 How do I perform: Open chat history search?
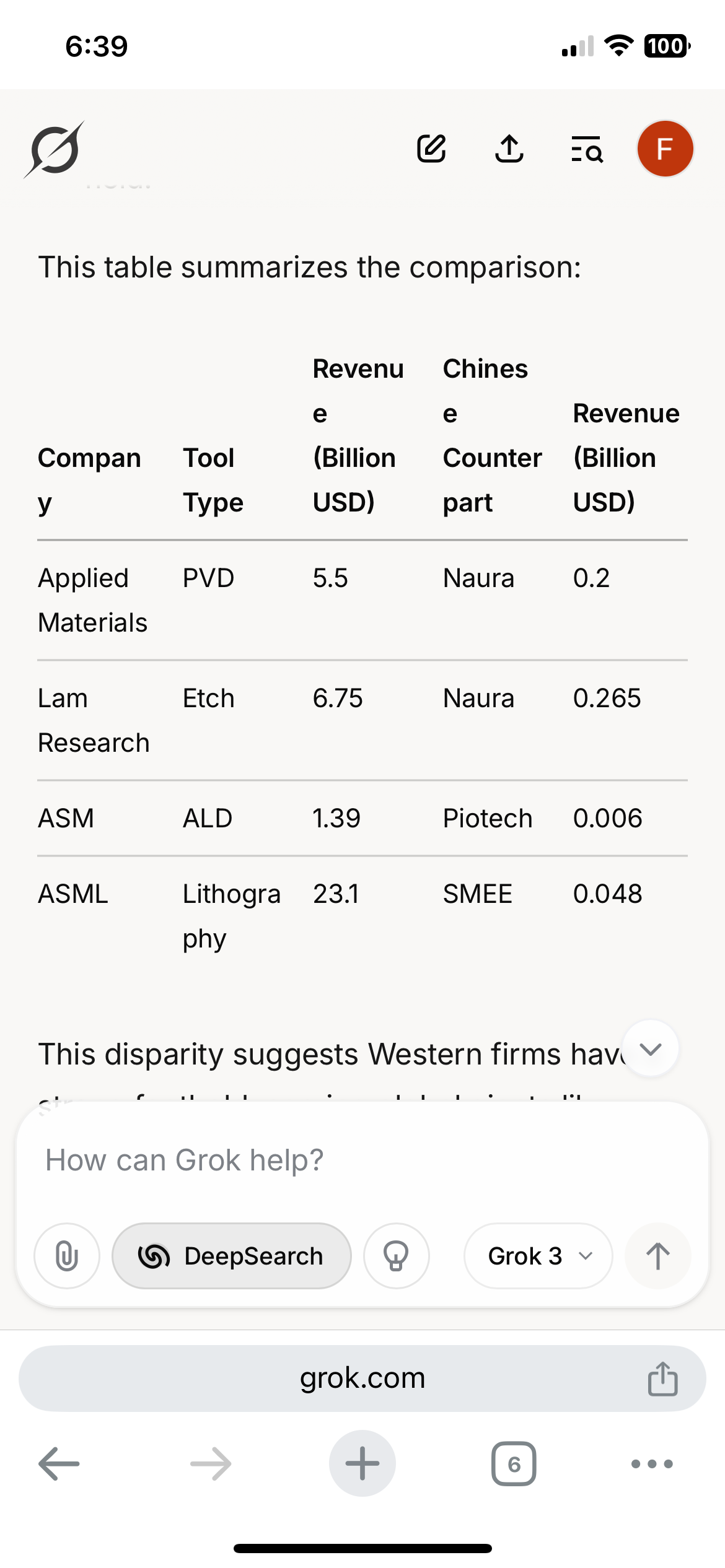pos(587,149)
